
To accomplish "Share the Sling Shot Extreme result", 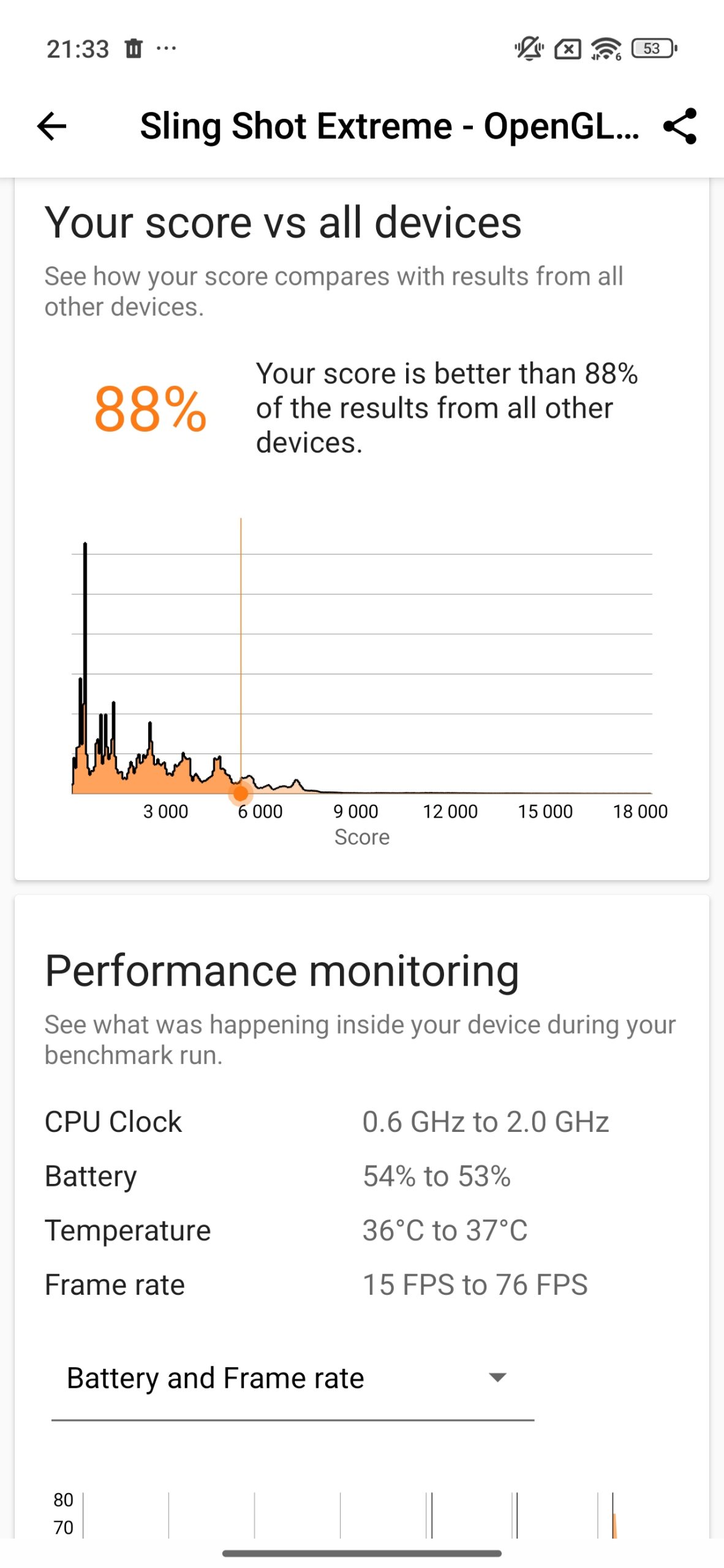I will point(680,127).
